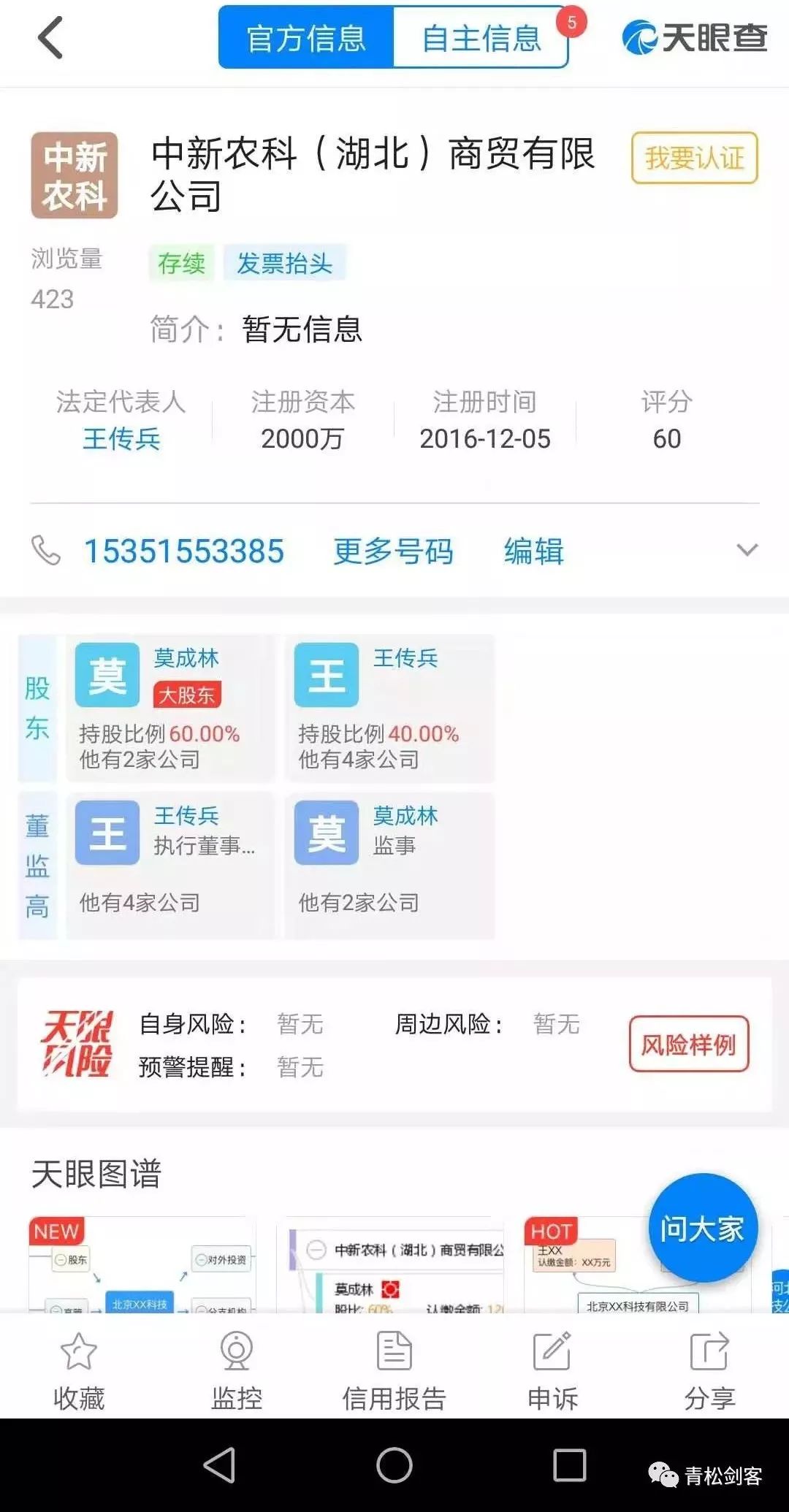Select the 官方信息 tab

(x=306, y=38)
